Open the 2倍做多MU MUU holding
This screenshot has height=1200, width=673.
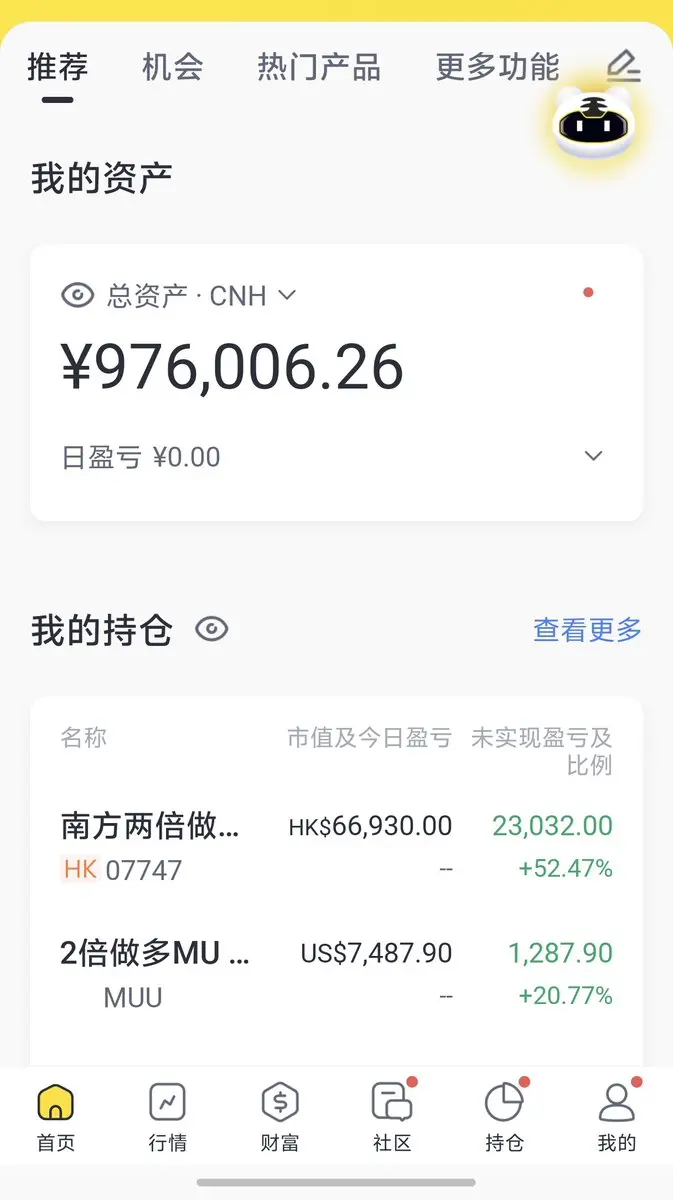pyautogui.click(x=336, y=974)
